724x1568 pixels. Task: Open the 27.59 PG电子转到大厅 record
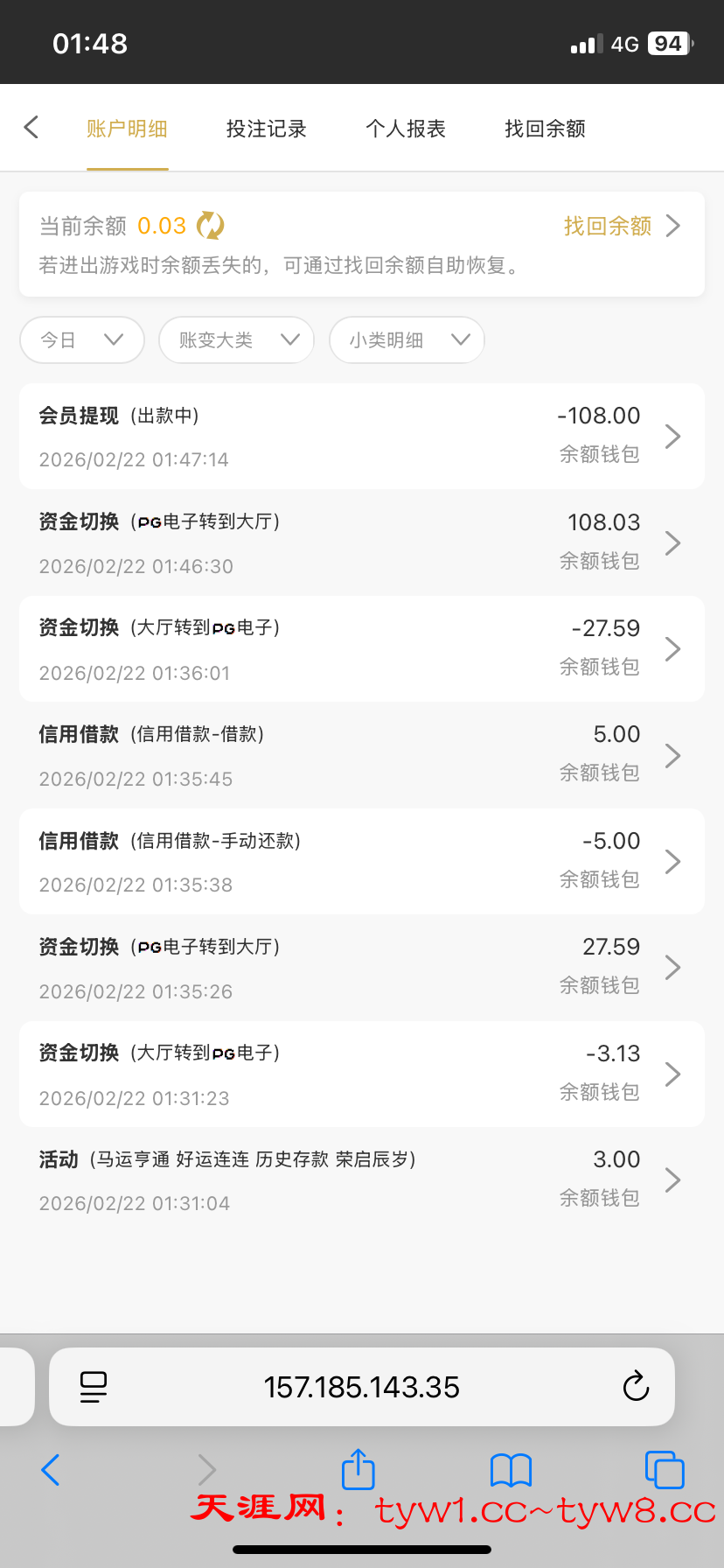pyautogui.click(x=362, y=968)
